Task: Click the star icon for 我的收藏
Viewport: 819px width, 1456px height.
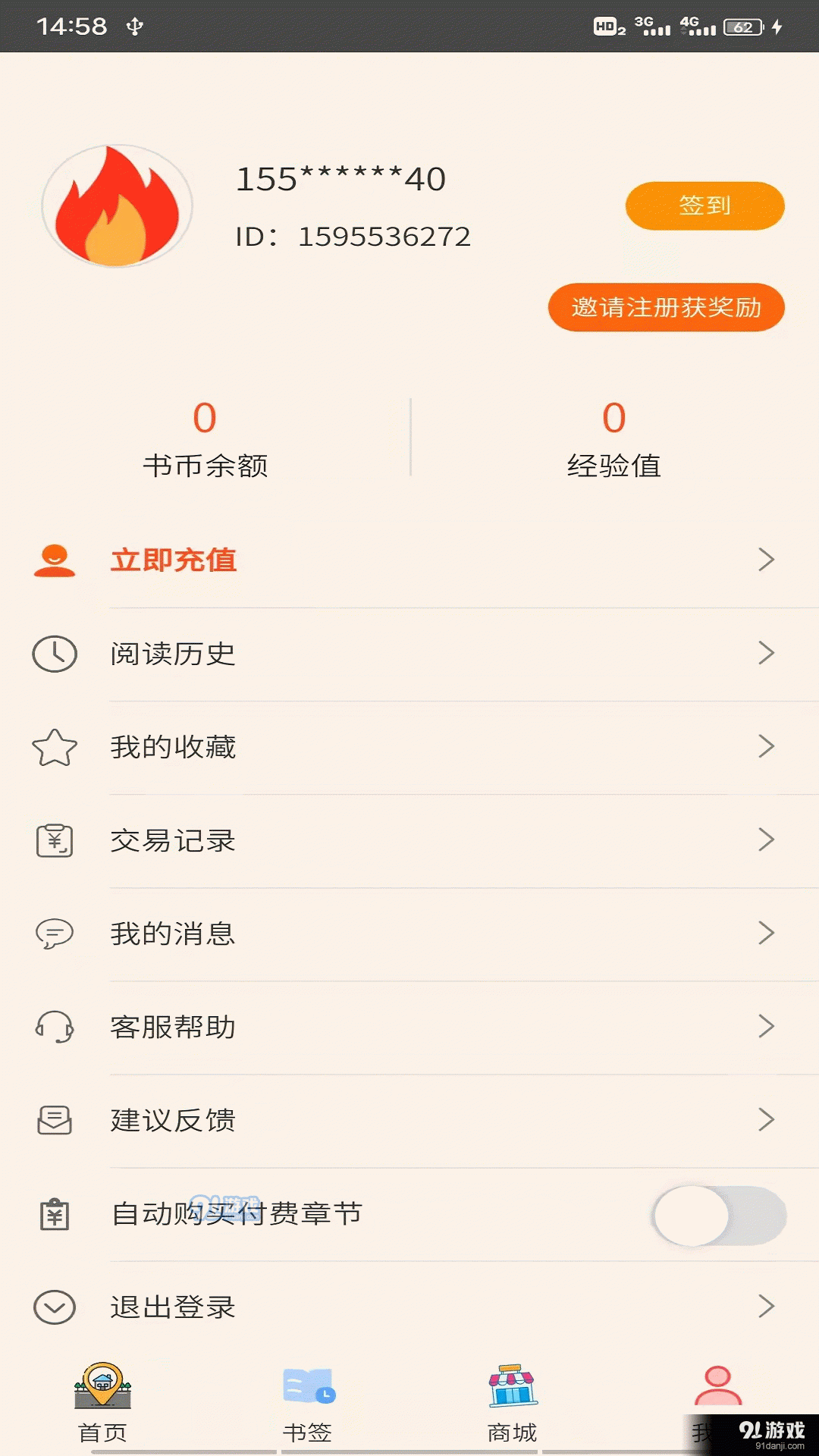Action: (54, 747)
